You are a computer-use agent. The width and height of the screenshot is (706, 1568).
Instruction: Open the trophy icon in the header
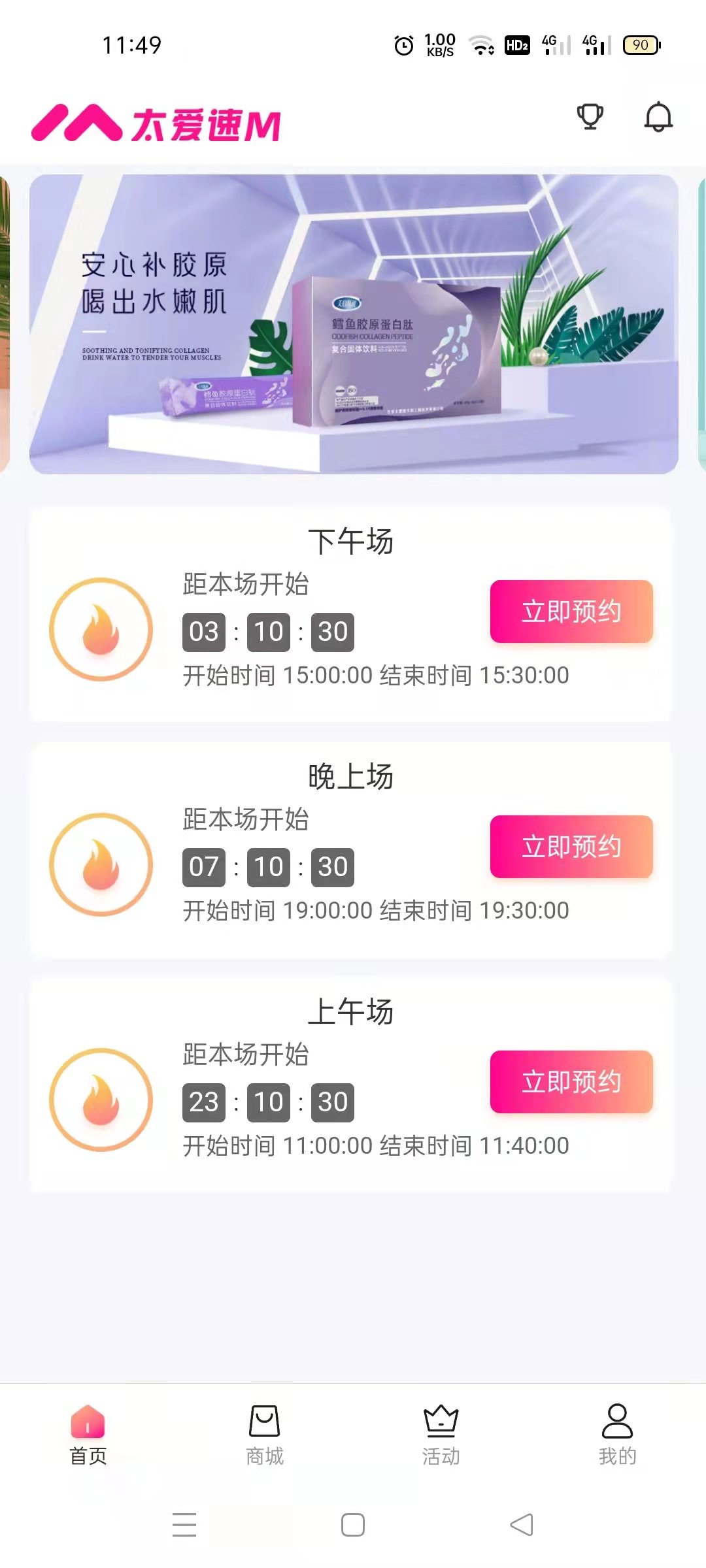pyautogui.click(x=590, y=117)
